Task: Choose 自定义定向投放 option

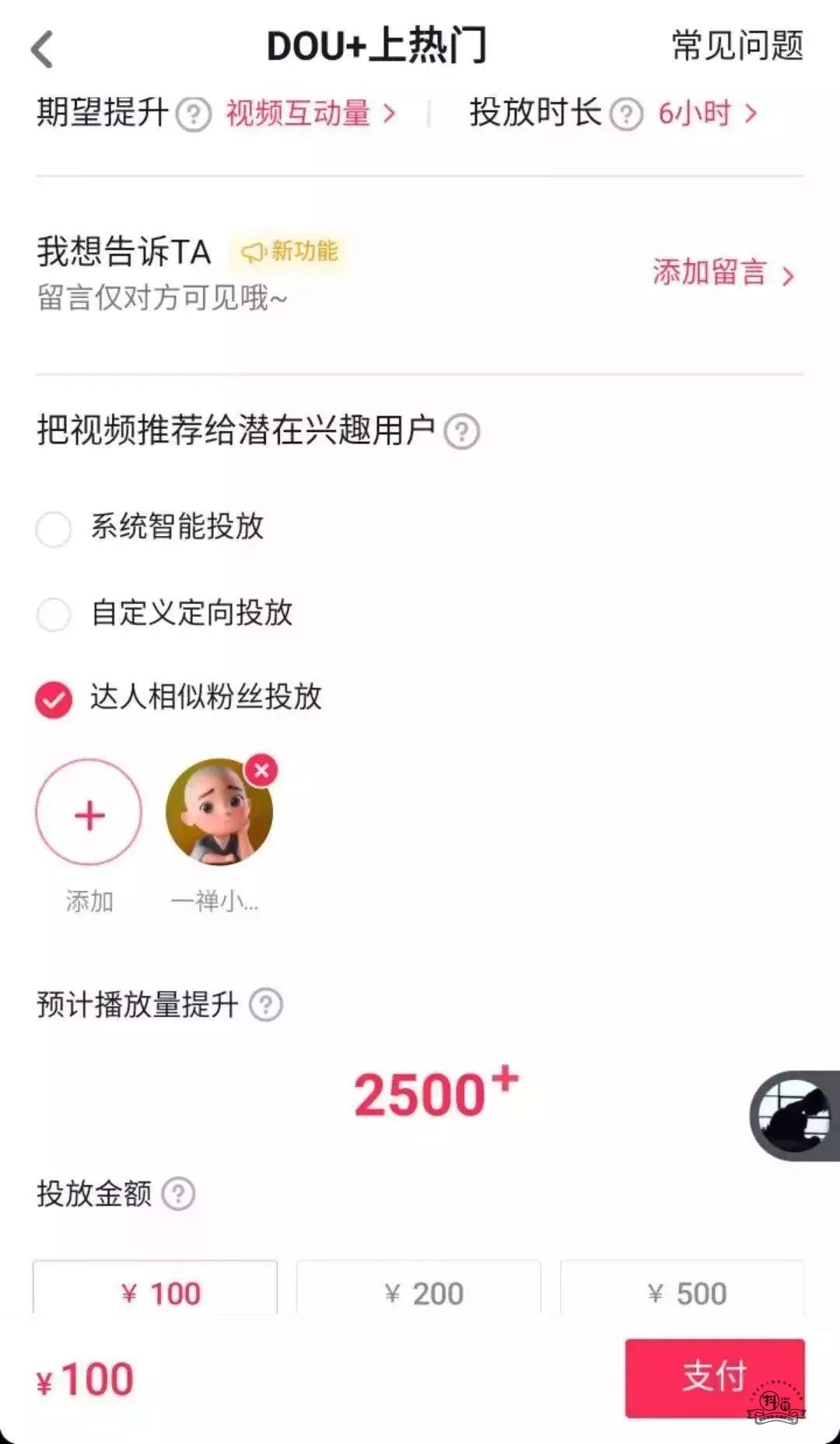Action: pyautogui.click(x=54, y=614)
